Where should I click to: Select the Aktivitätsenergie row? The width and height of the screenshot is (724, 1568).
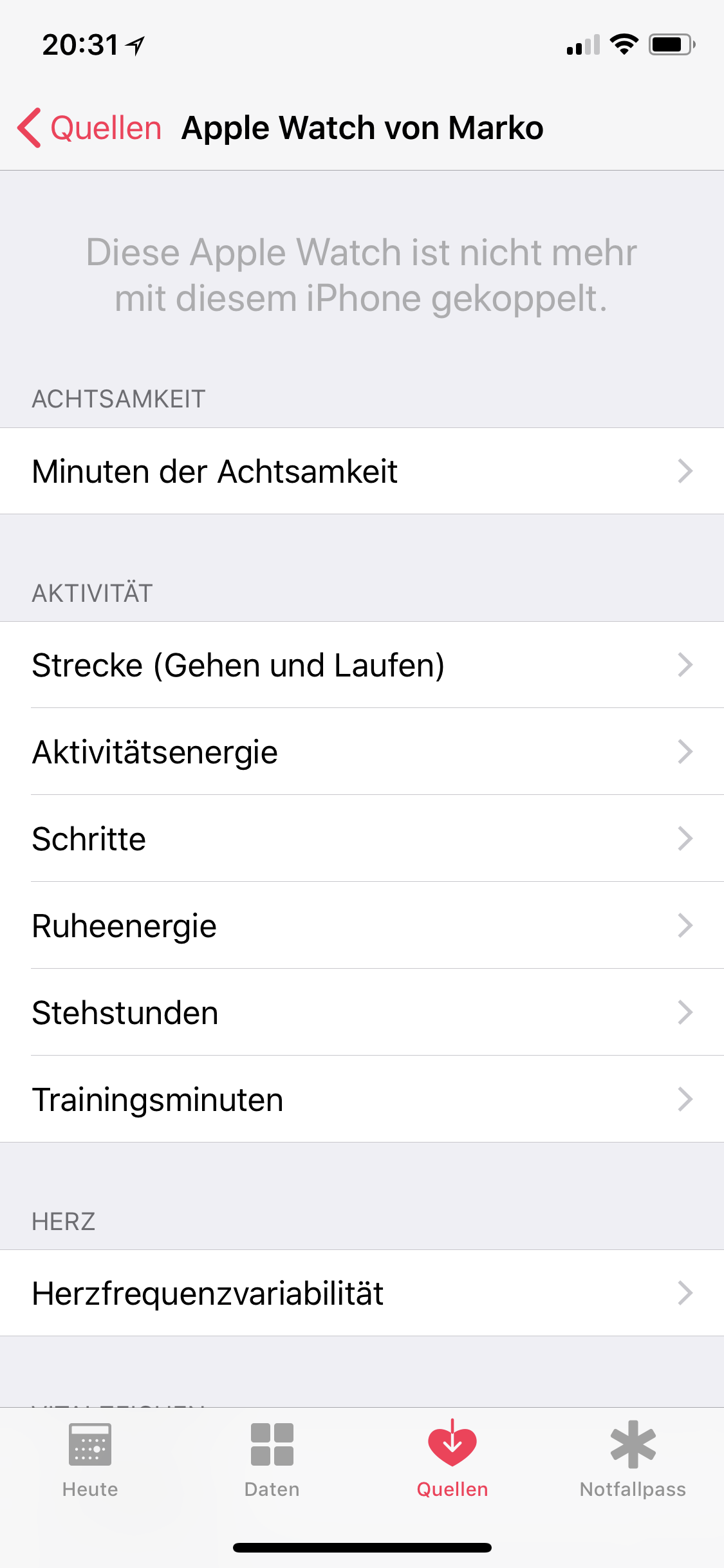click(x=362, y=752)
